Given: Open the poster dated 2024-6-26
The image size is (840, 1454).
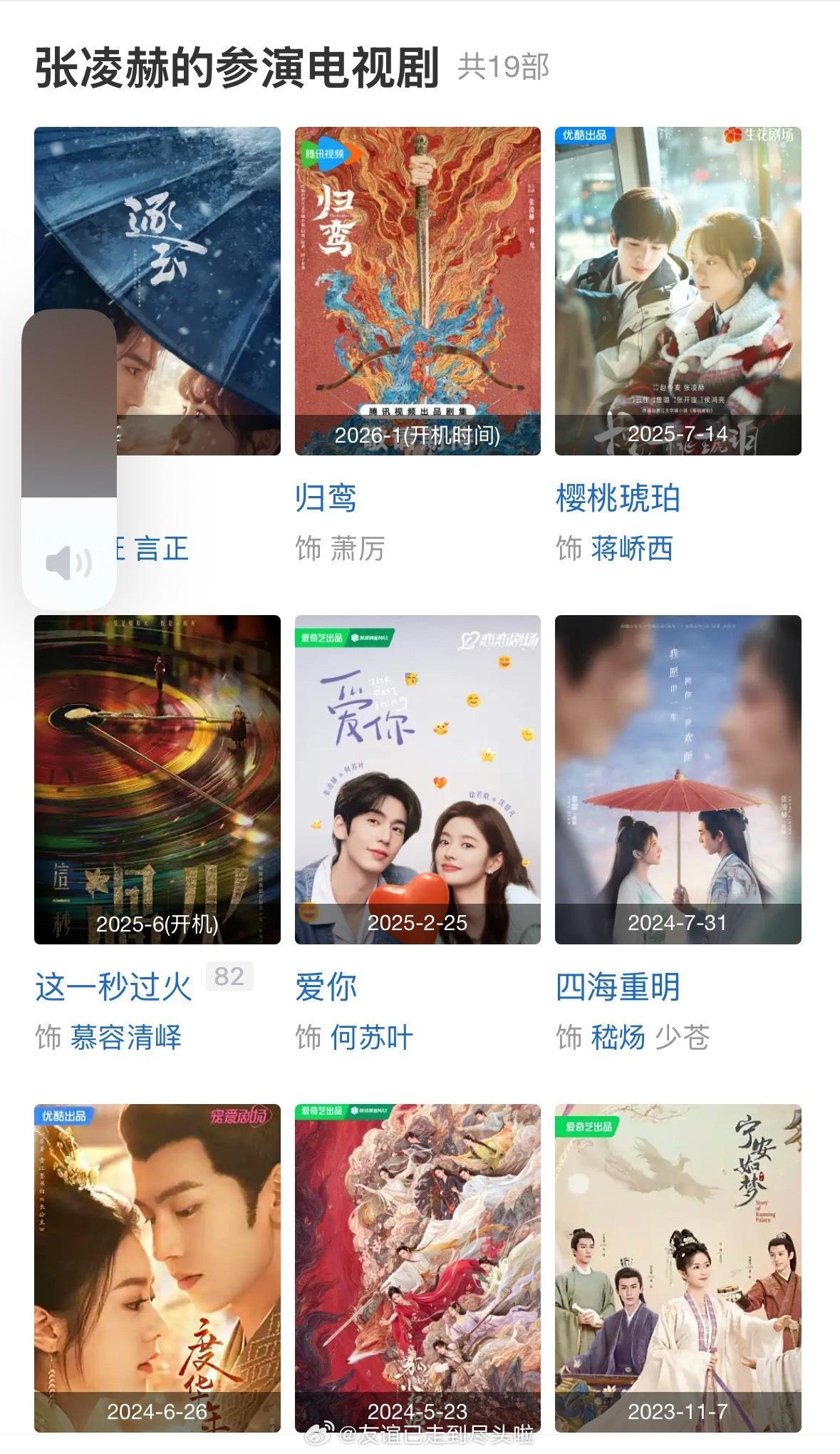Looking at the screenshot, I should coord(157,1267).
